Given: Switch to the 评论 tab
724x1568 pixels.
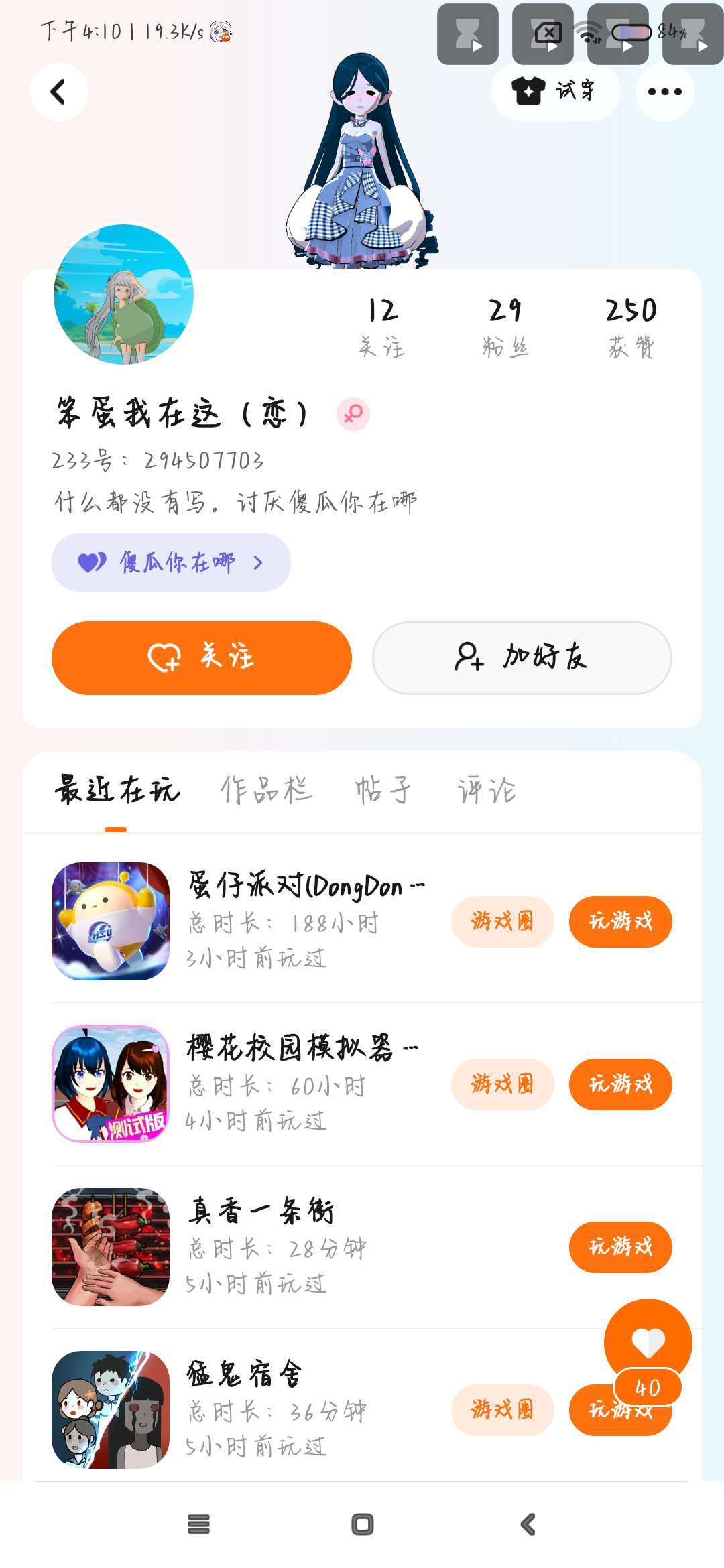Looking at the screenshot, I should point(487,791).
